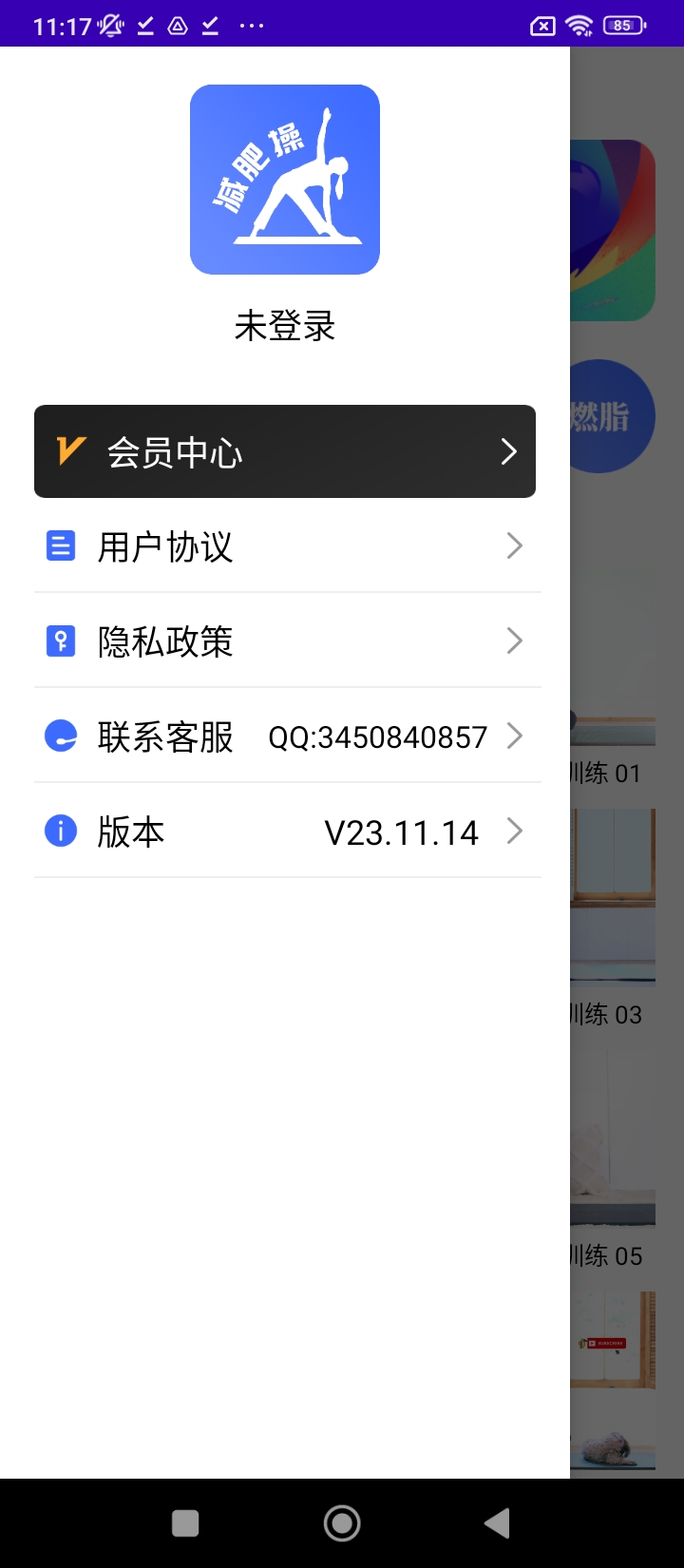Tap 未登录 avatar to log in
Viewport: 684px width, 1568px height.
coord(285,181)
